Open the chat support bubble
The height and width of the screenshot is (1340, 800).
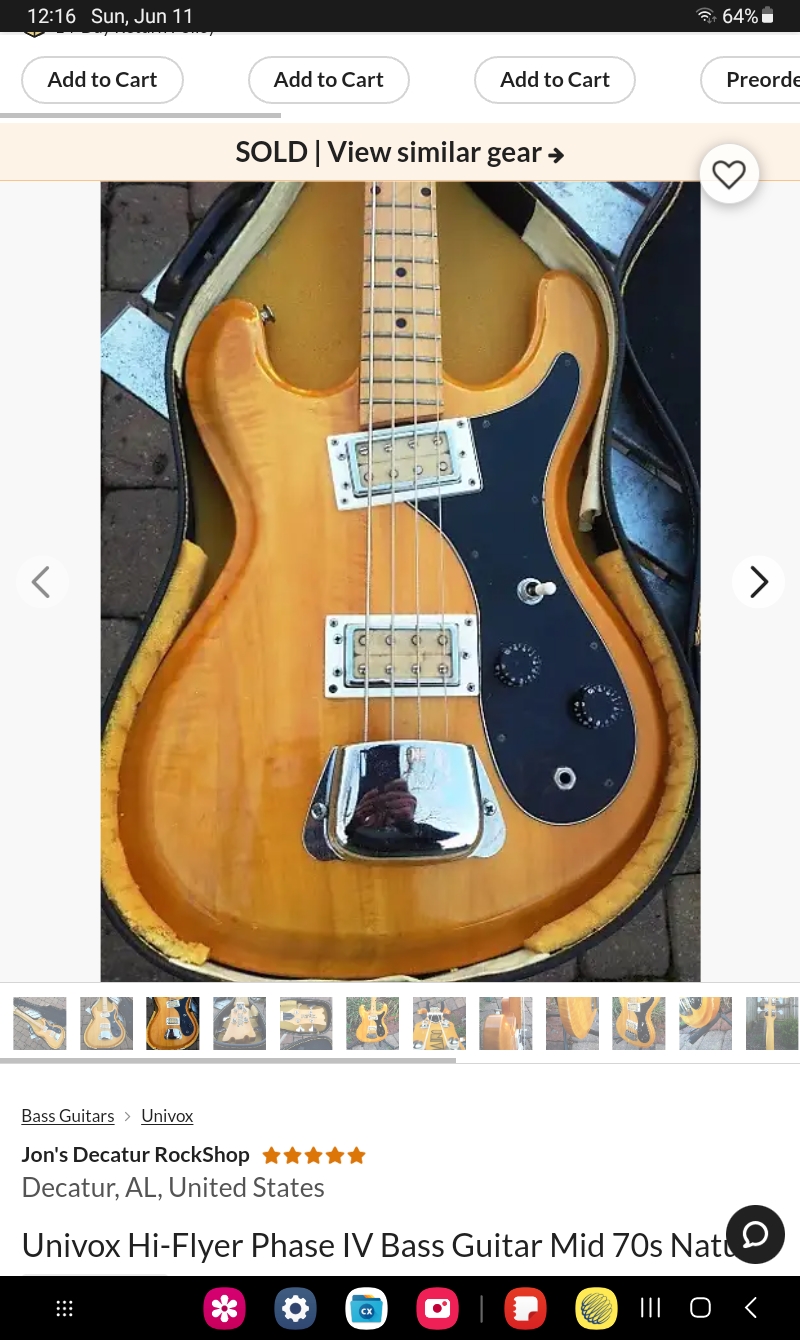(755, 1235)
